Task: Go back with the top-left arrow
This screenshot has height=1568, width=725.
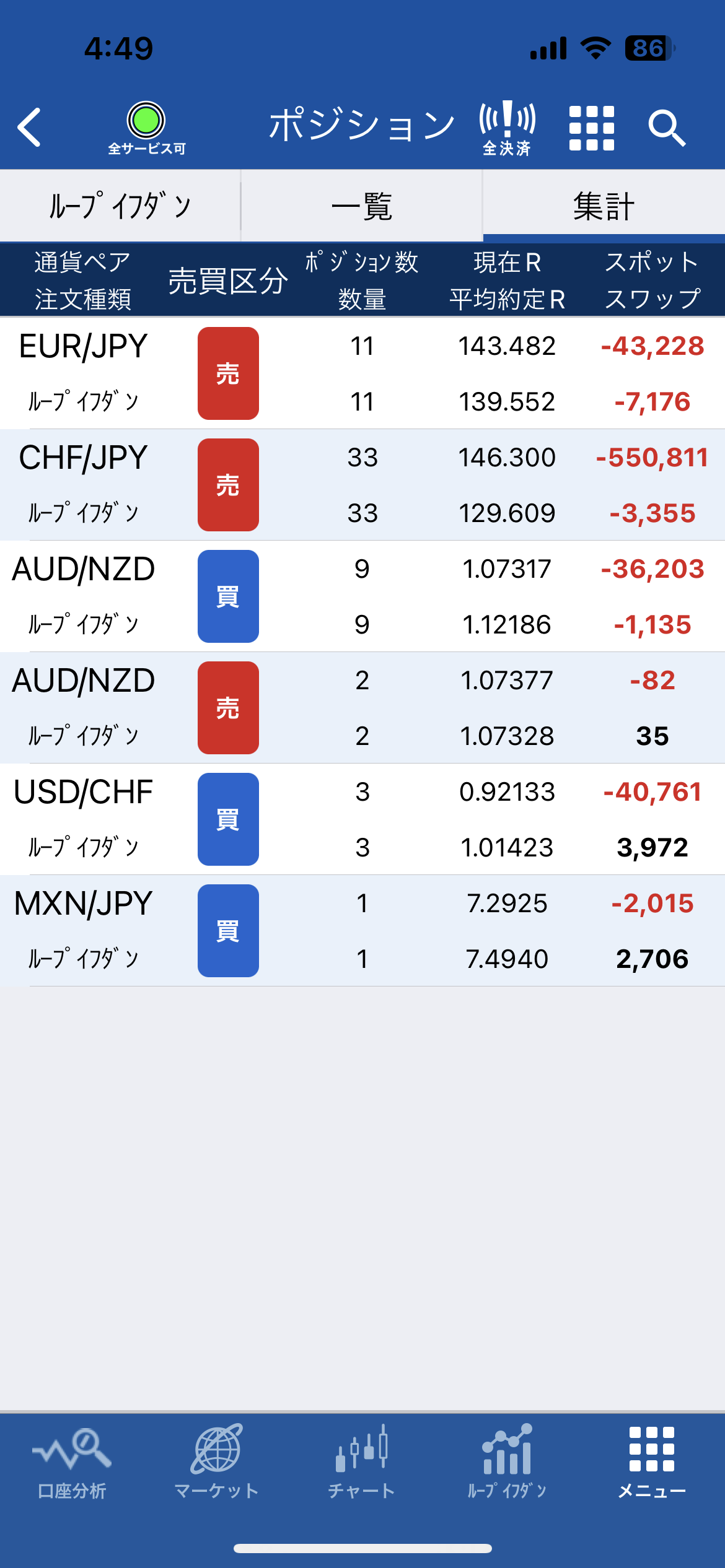Action: click(x=29, y=127)
